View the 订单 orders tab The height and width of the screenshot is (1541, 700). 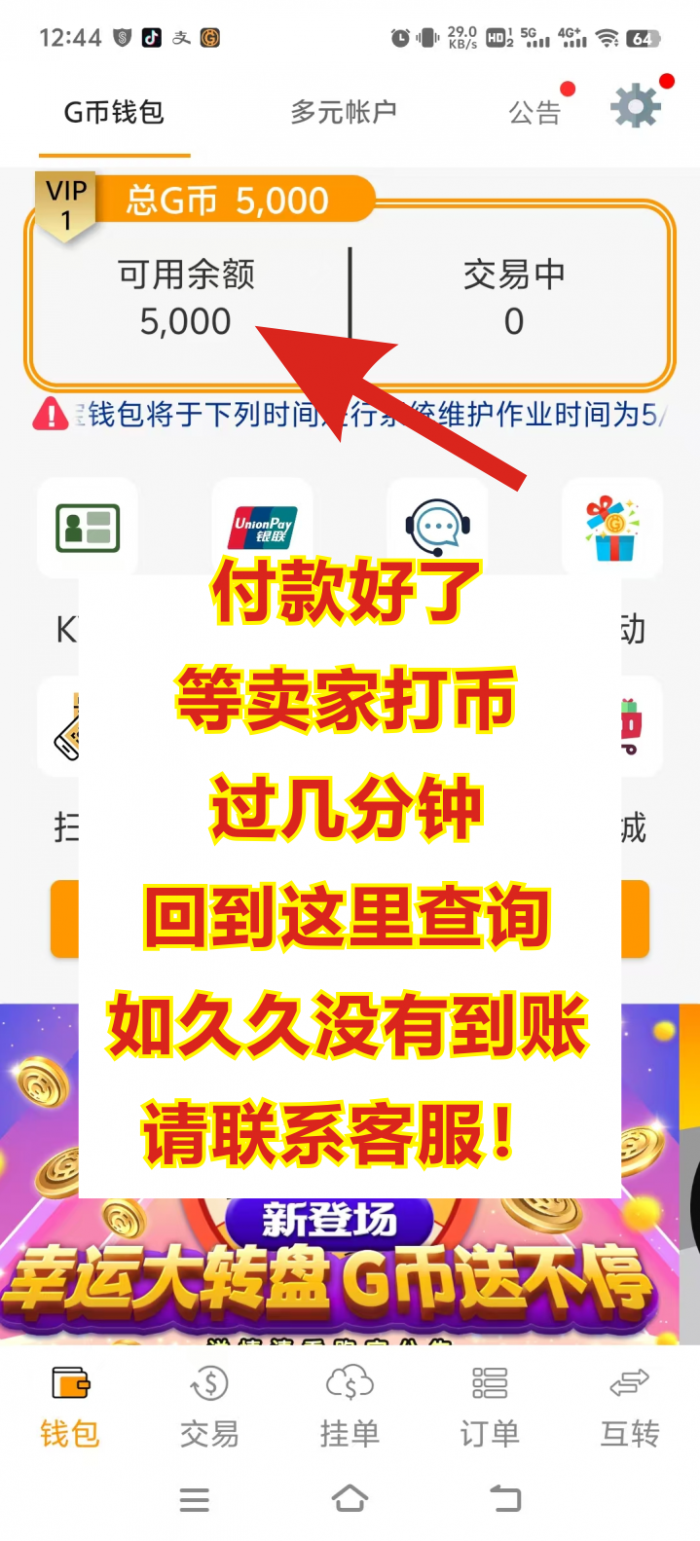coord(490,1408)
